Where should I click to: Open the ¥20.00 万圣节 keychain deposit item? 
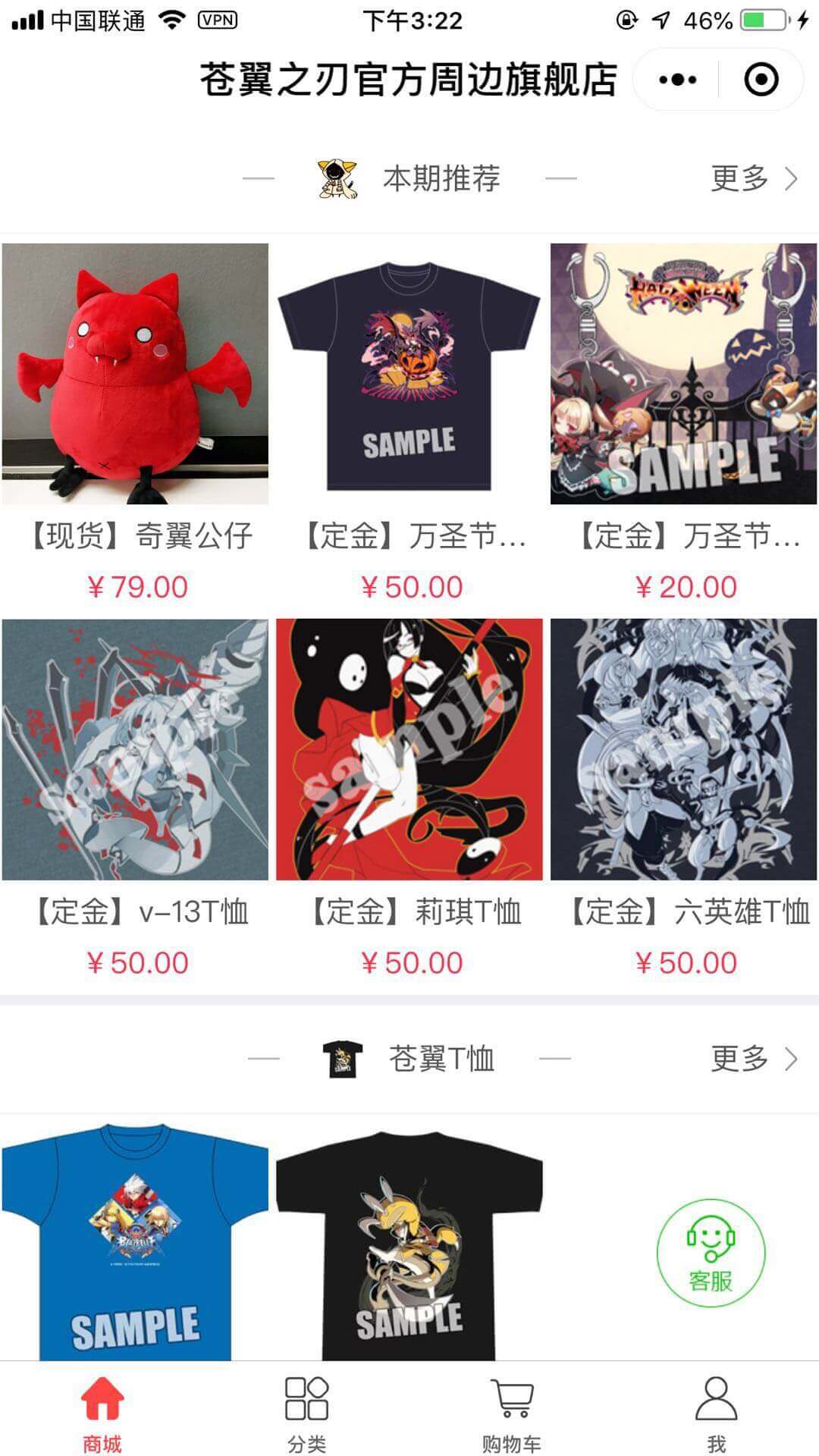point(683,374)
